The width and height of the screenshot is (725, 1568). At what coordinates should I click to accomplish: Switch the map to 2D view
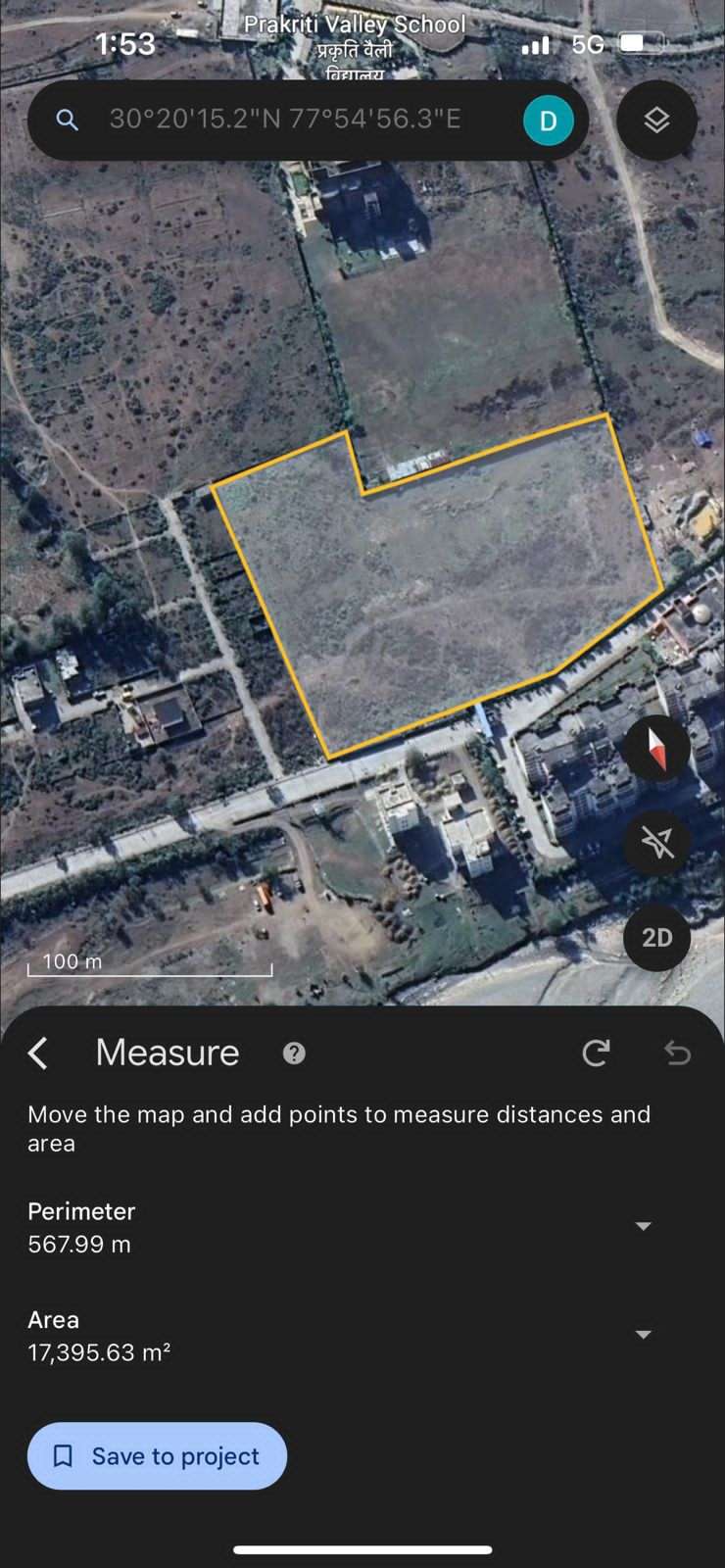656,938
